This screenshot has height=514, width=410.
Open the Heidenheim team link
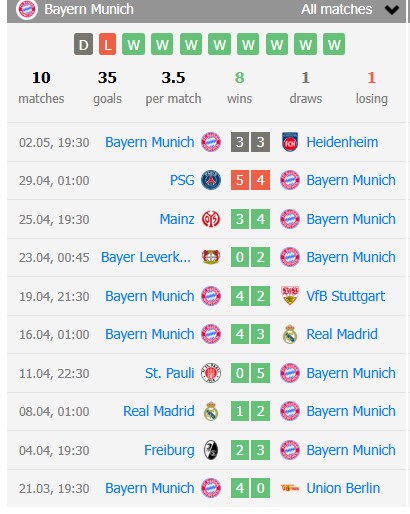pos(342,142)
